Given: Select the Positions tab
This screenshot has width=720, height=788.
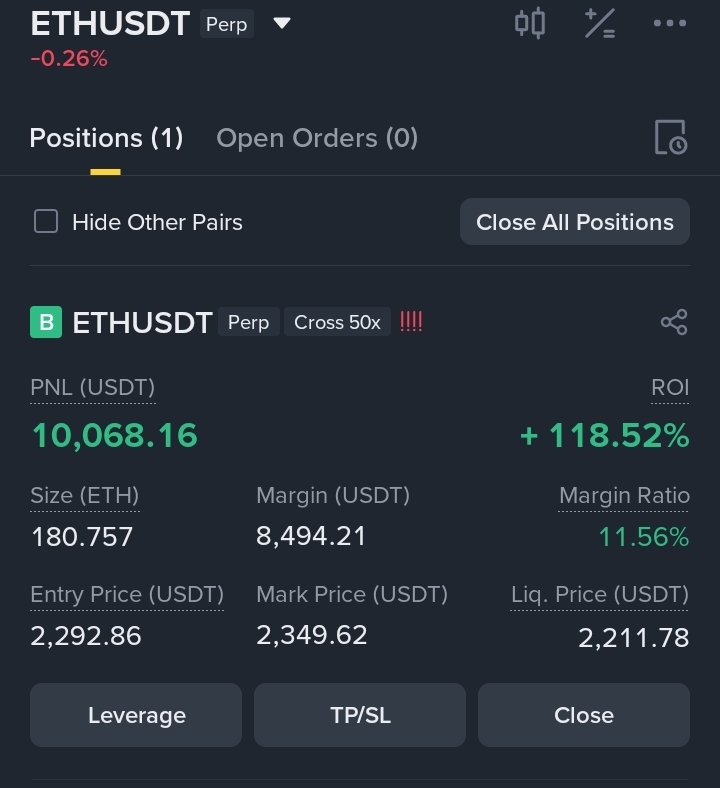Looking at the screenshot, I should click(106, 138).
